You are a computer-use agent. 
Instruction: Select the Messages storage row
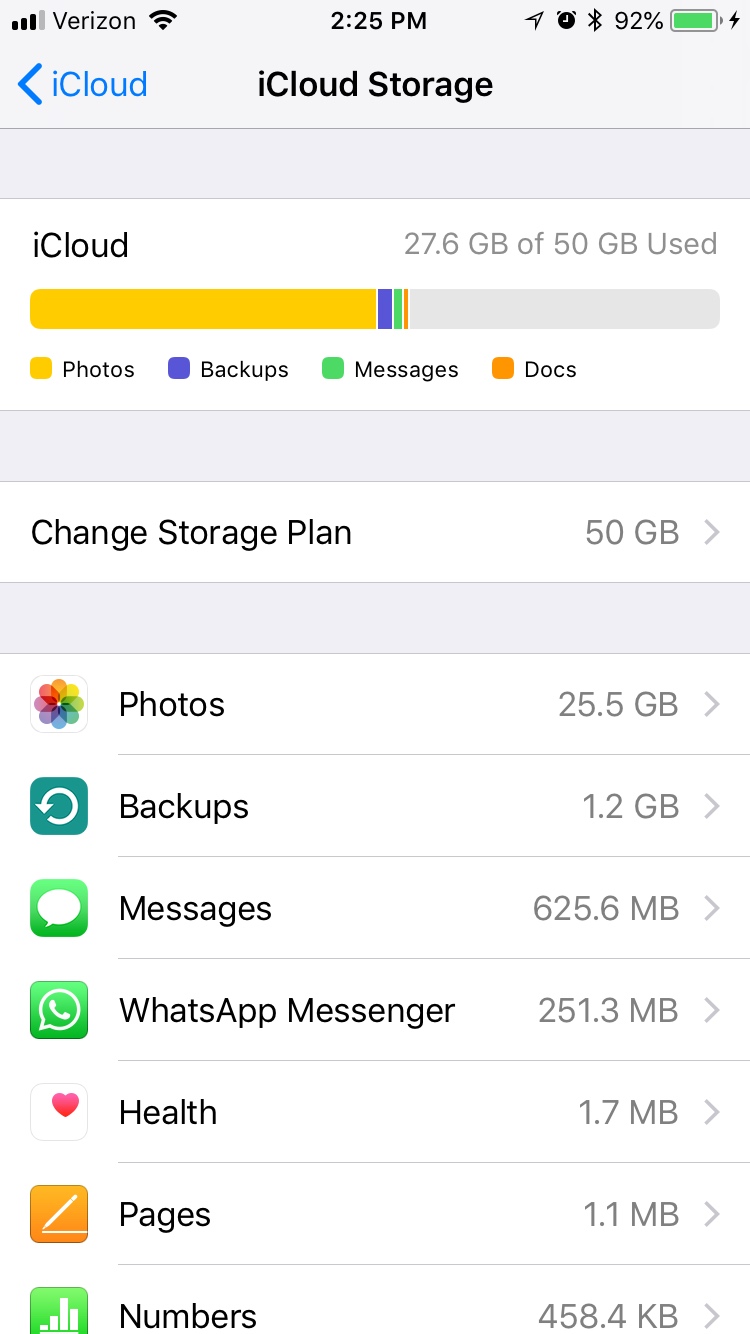[375, 909]
